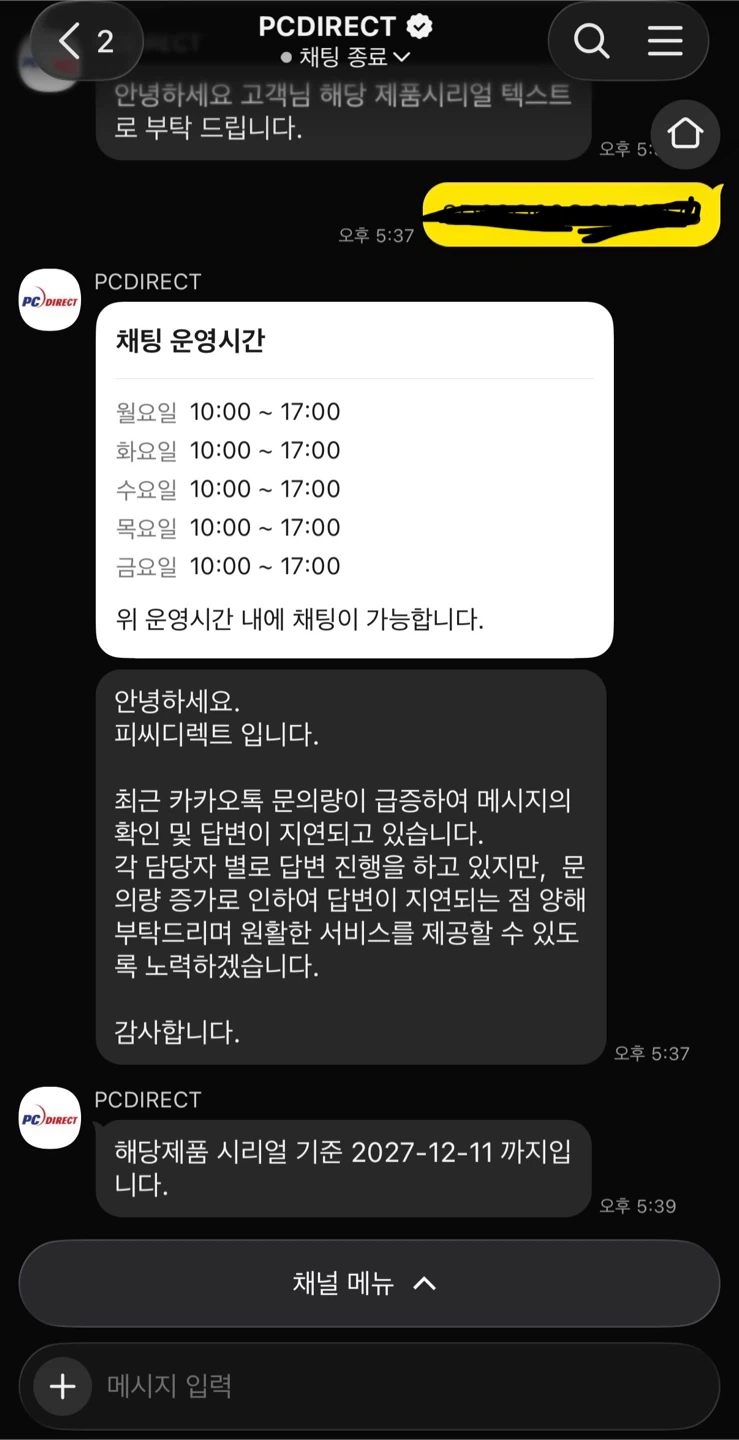Viewport: 739px width, 1440px height.
Task: Tap the plus attach button
Action: coord(63,1386)
